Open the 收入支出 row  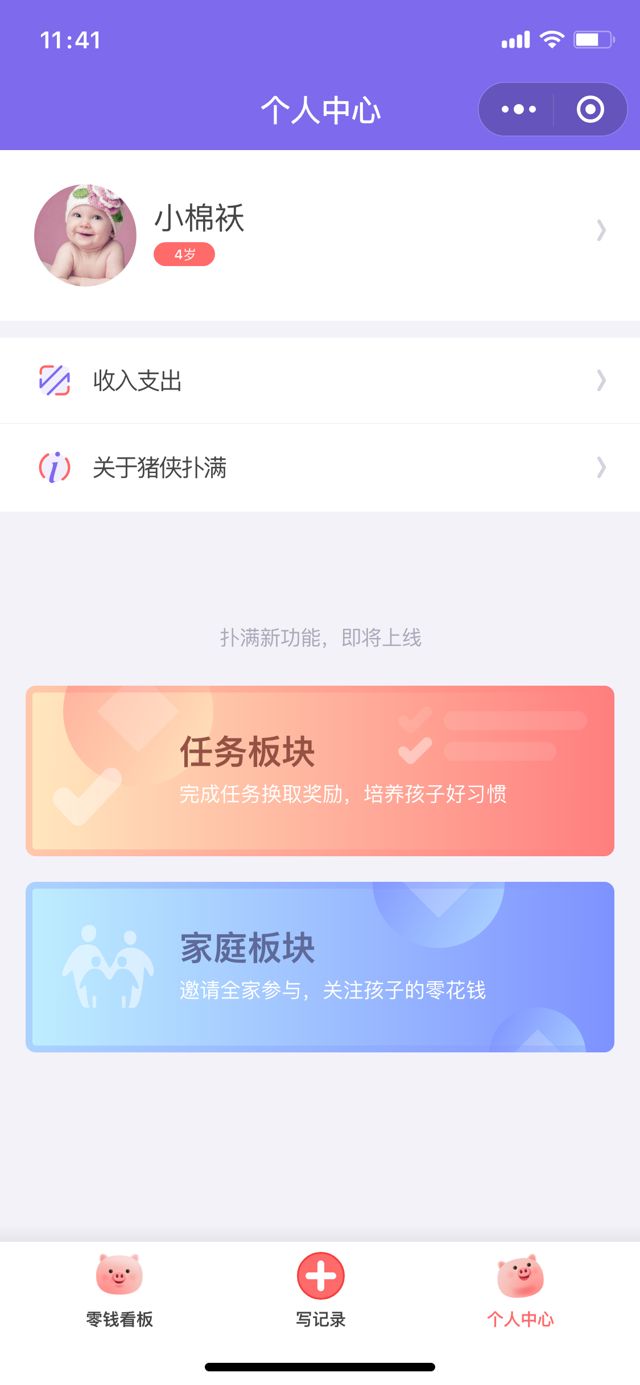tap(320, 380)
